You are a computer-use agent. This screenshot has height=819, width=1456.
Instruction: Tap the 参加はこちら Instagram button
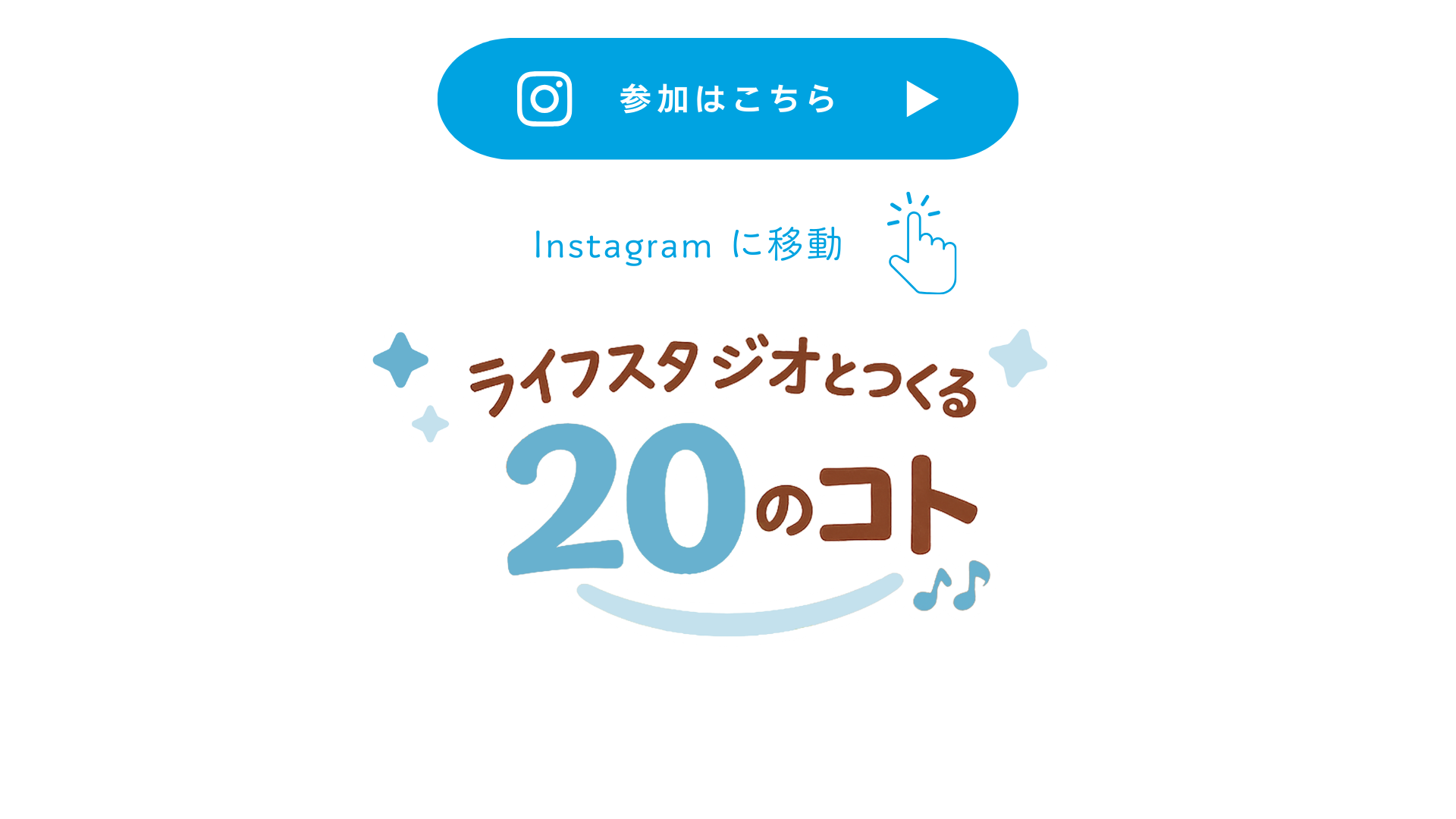[727, 99]
